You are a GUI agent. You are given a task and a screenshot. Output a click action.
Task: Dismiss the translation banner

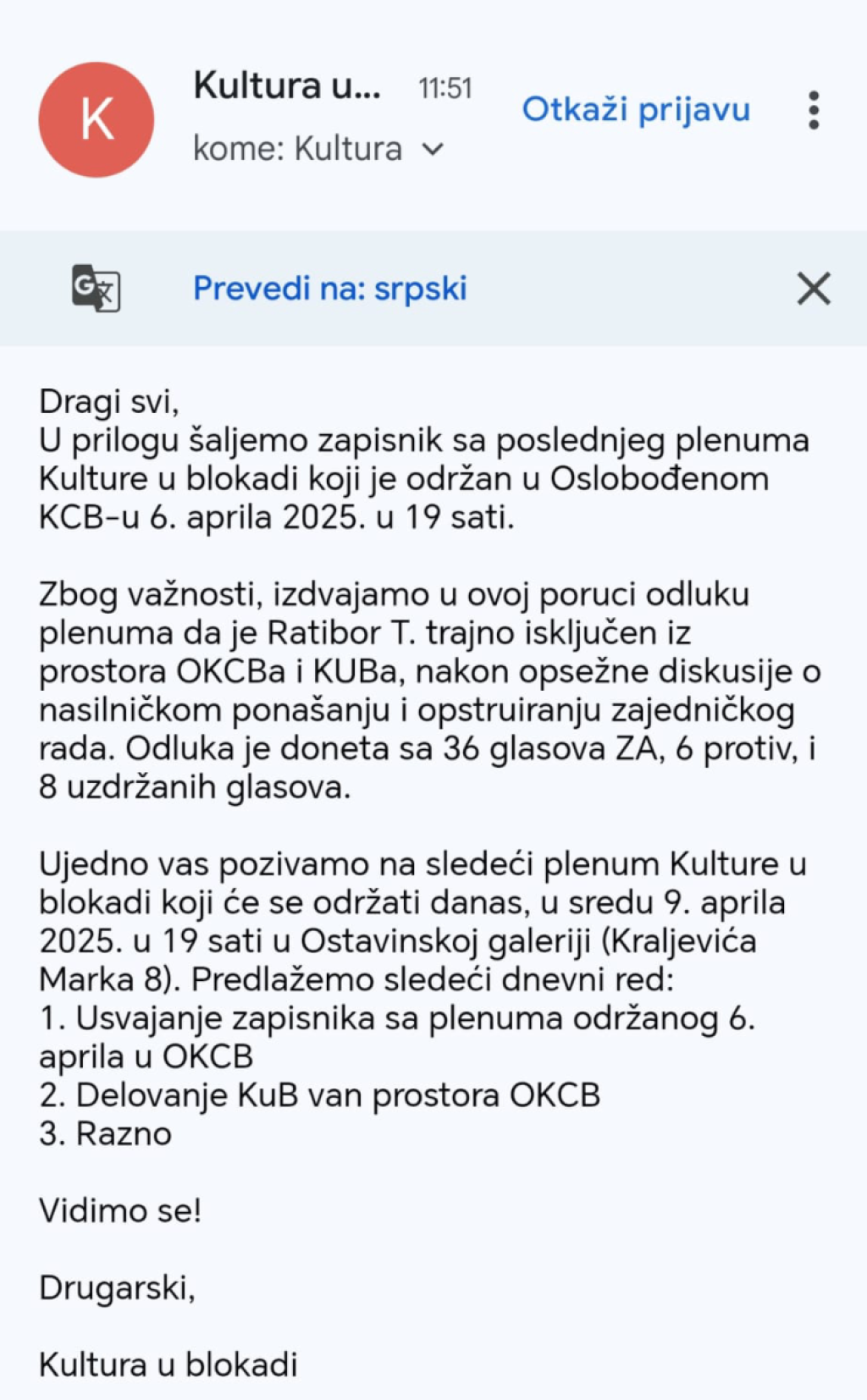point(814,289)
